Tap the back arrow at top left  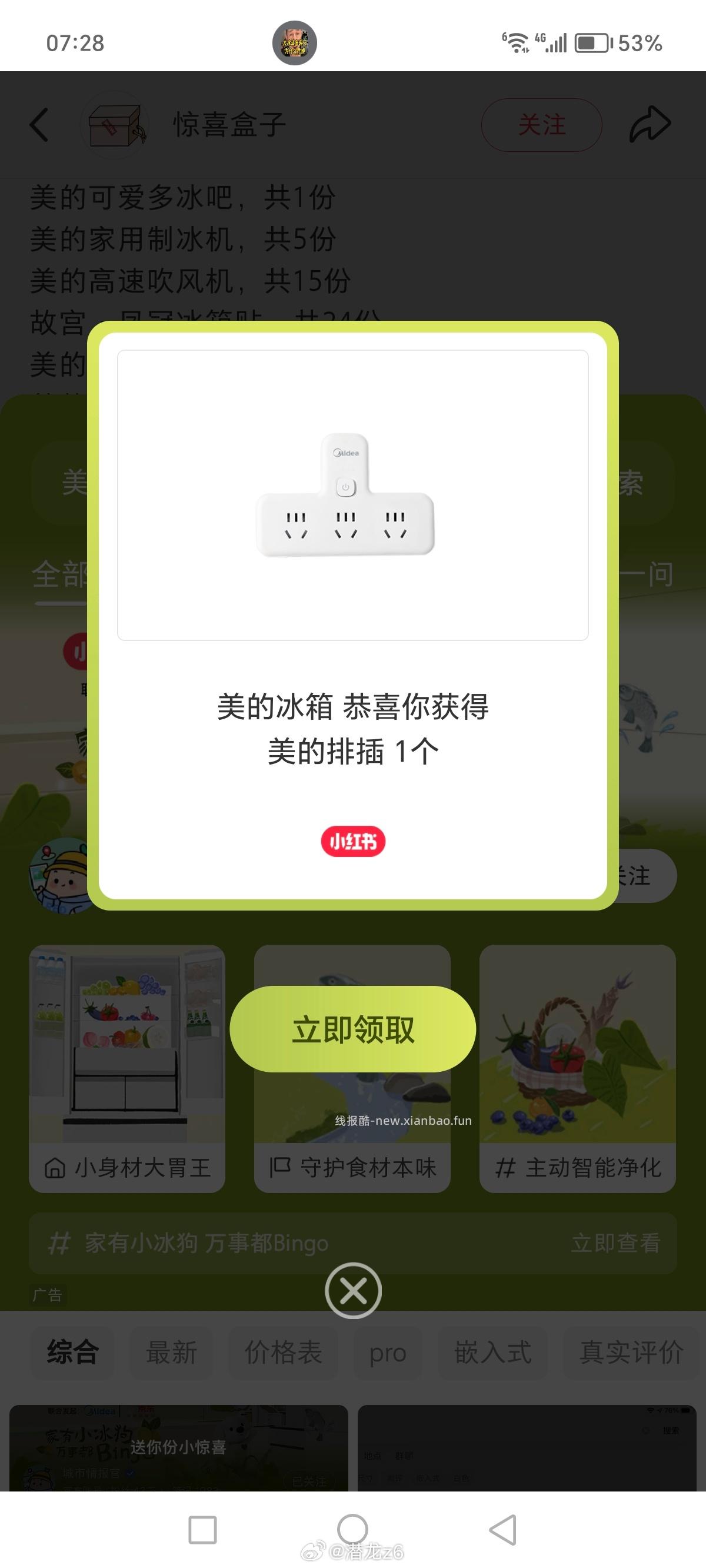(x=38, y=124)
